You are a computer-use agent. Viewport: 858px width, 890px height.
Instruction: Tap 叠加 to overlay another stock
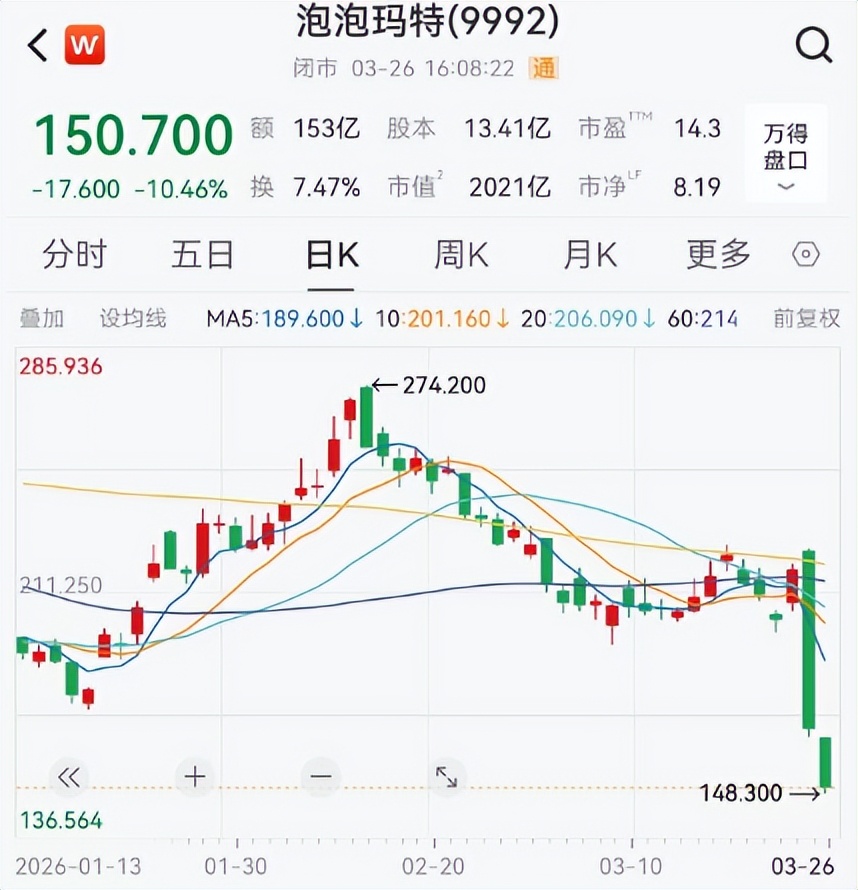42,319
